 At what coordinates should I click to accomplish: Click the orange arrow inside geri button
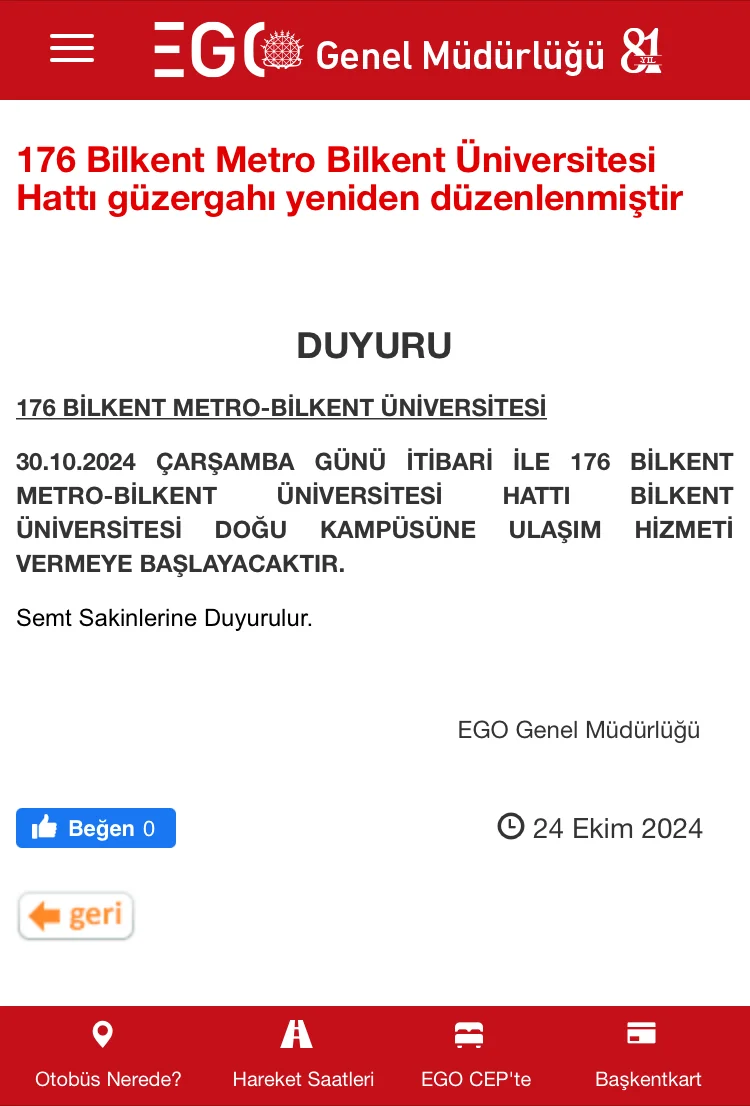point(46,915)
